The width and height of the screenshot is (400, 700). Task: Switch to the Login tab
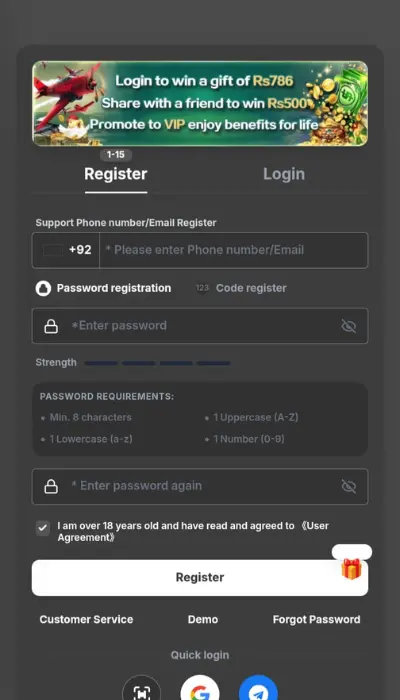coord(283,174)
